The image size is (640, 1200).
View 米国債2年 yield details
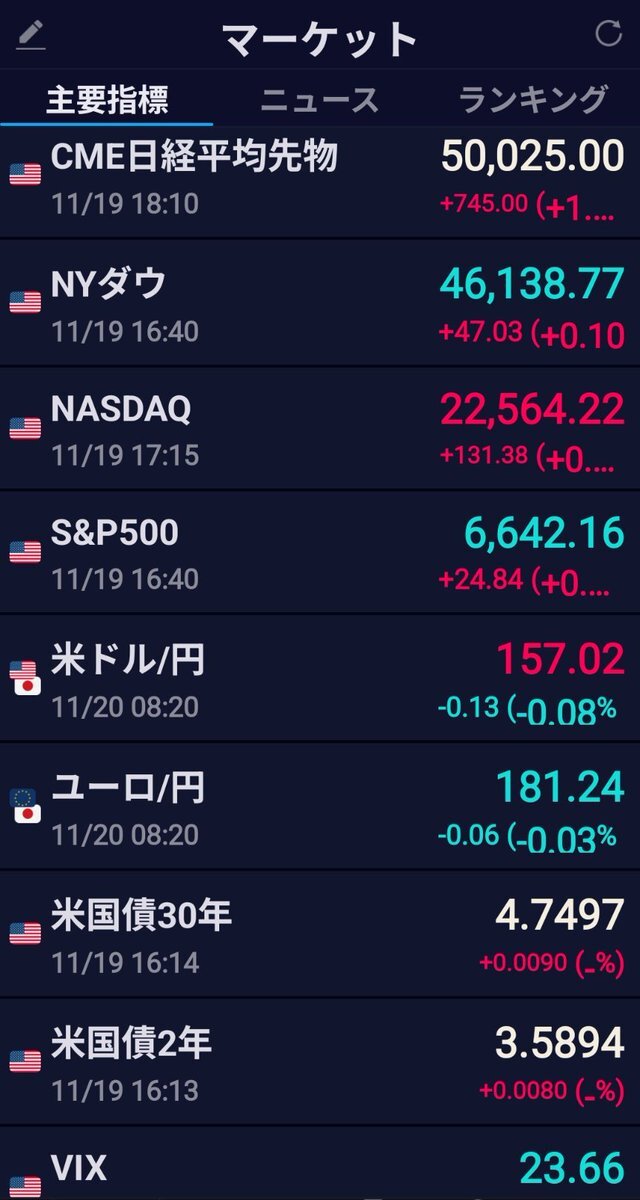320,1062
